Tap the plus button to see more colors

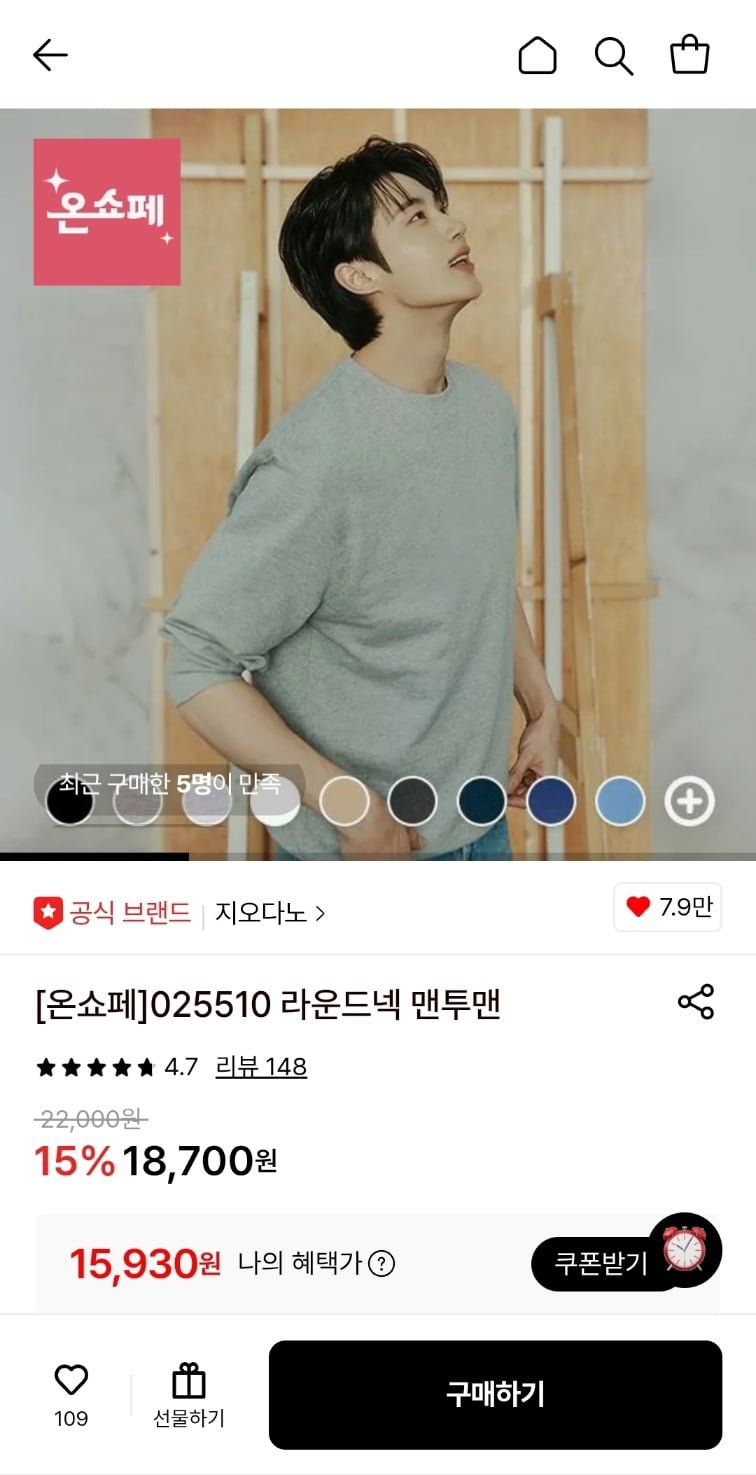pyautogui.click(x=689, y=801)
